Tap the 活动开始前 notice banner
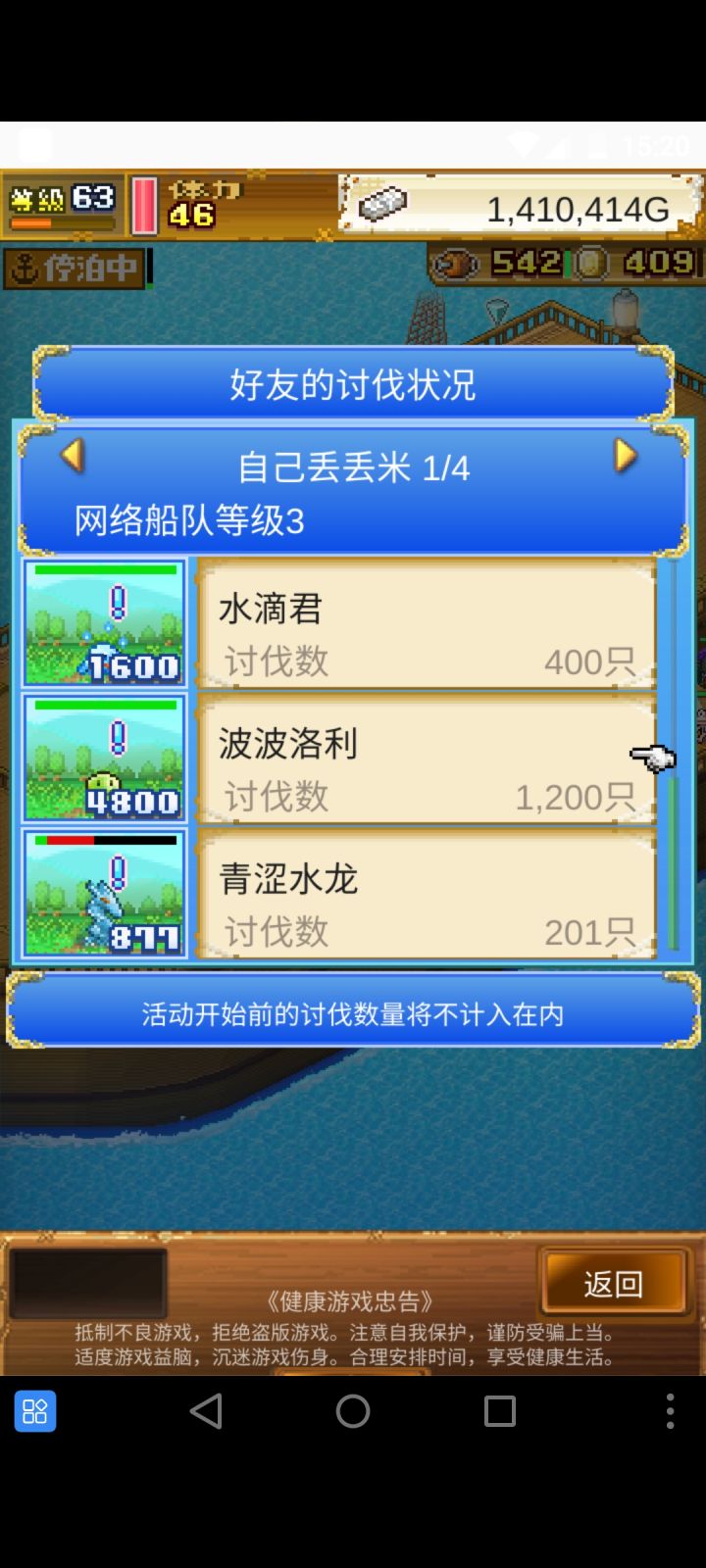This screenshot has width=706, height=1568. [353, 1014]
